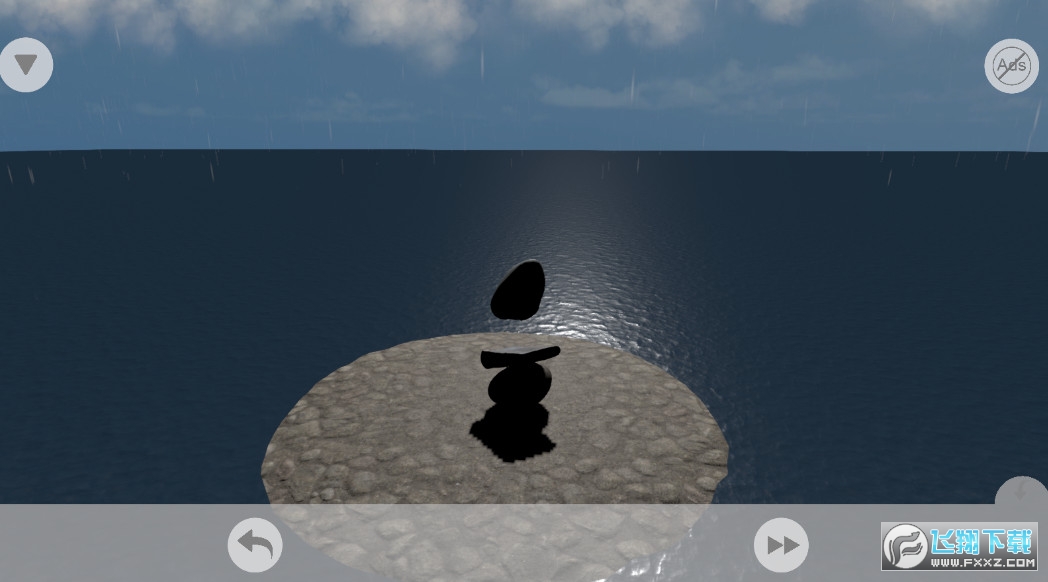This screenshot has height=582, width=1048.
Task: Tap the remove Ads button
Action: [1011, 66]
